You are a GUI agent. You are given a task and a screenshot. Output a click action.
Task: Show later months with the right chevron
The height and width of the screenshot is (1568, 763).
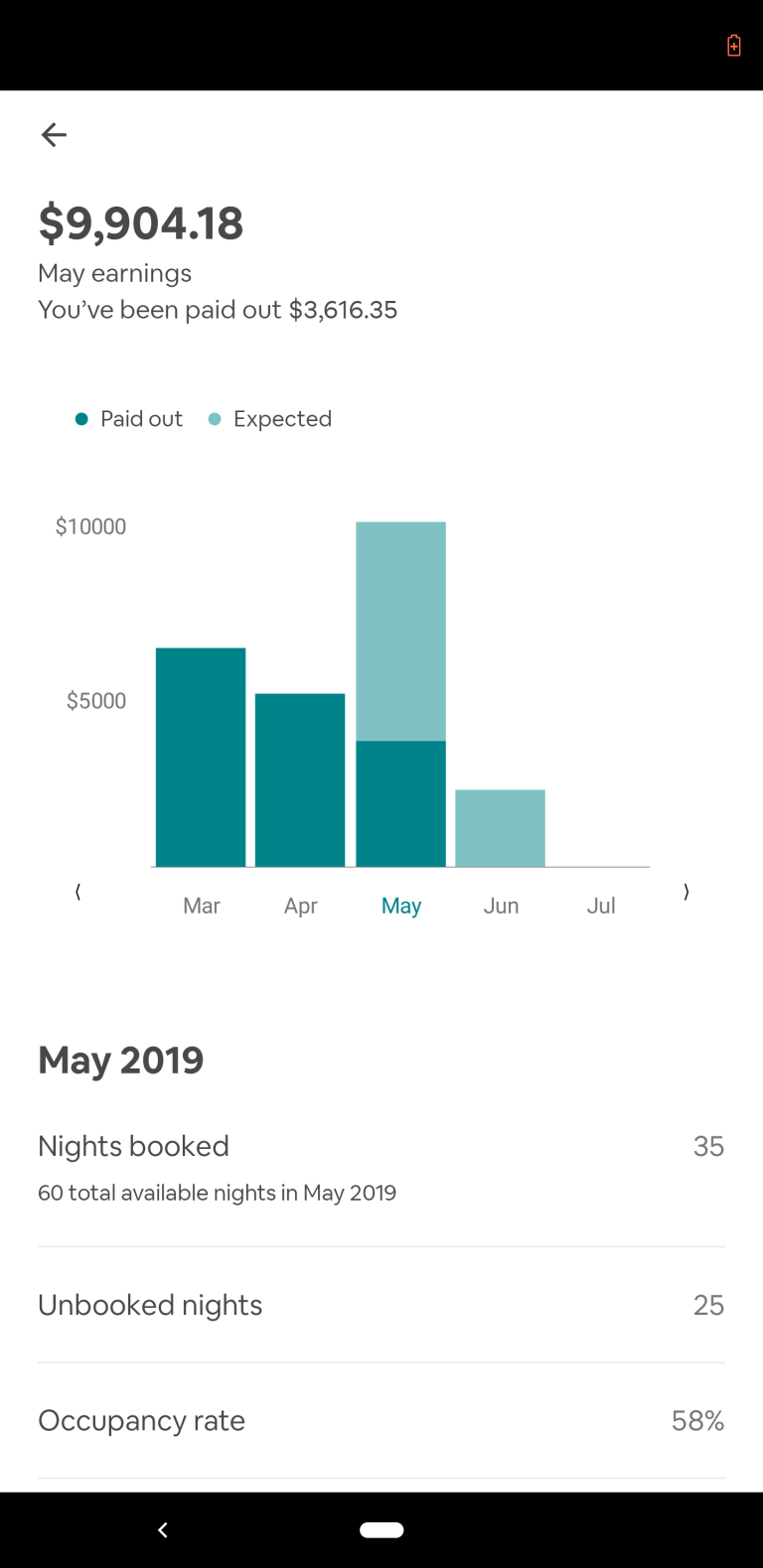(686, 892)
